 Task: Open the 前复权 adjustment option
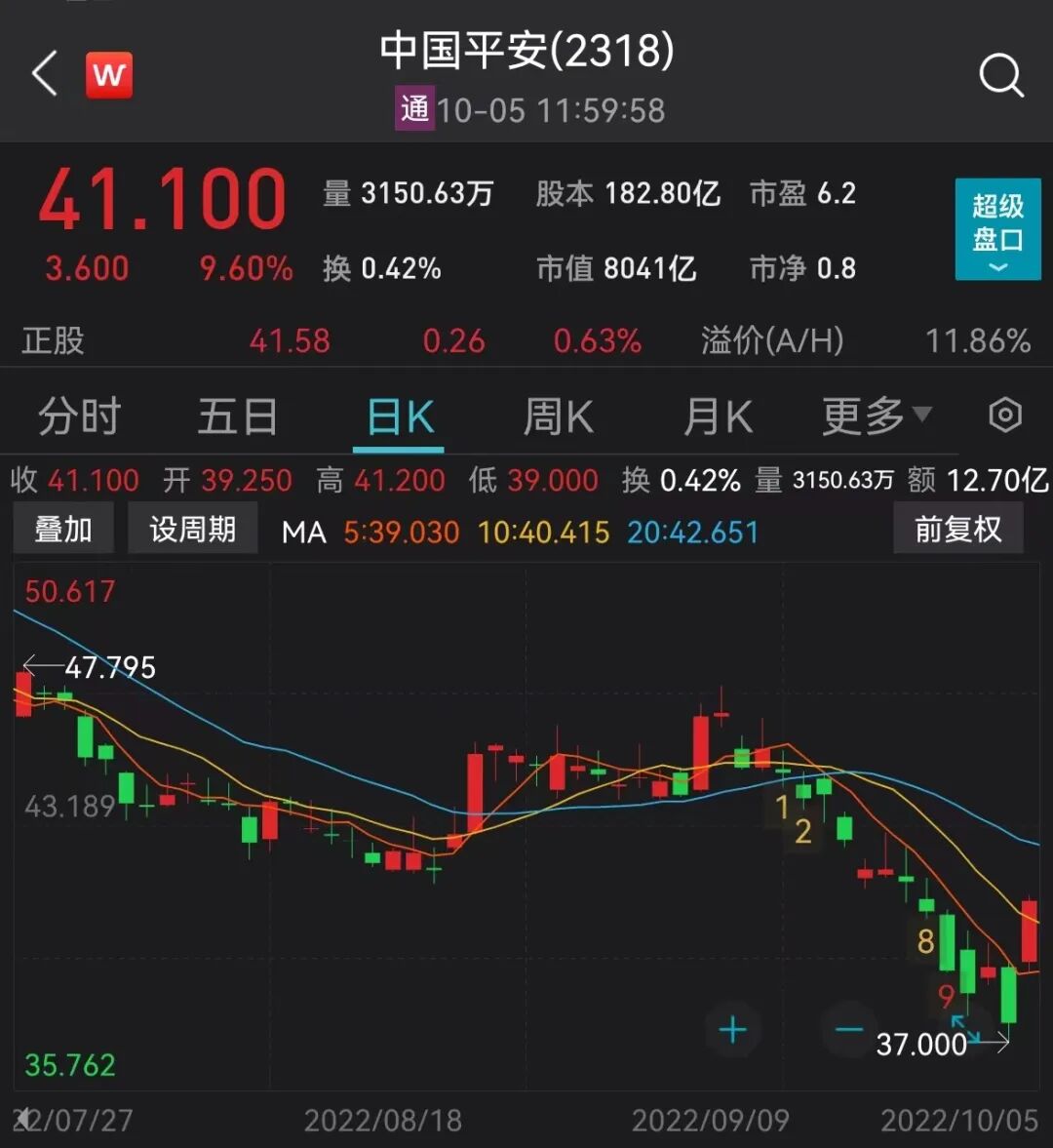[x=957, y=529]
